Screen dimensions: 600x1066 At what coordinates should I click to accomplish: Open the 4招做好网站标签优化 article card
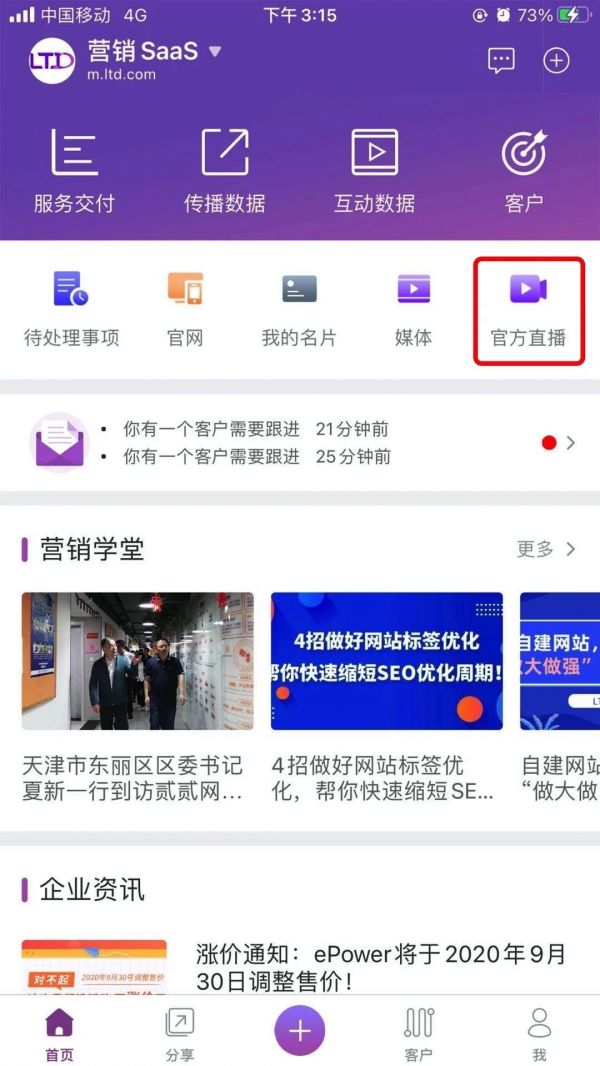[x=386, y=695]
